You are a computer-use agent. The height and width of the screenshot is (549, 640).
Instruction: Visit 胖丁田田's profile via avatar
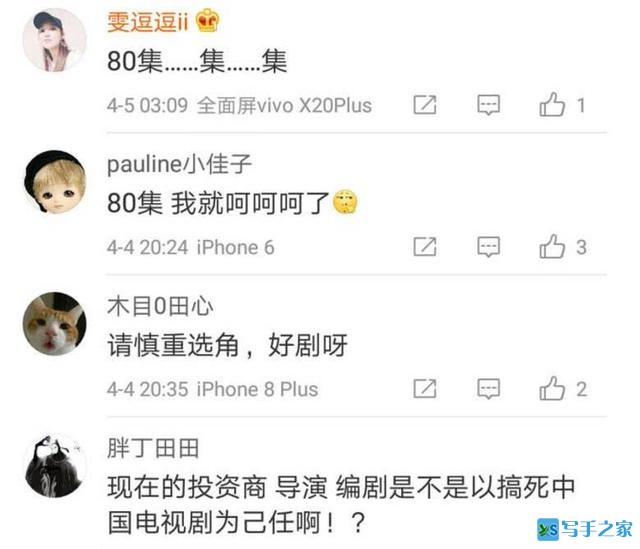tap(54, 466)
